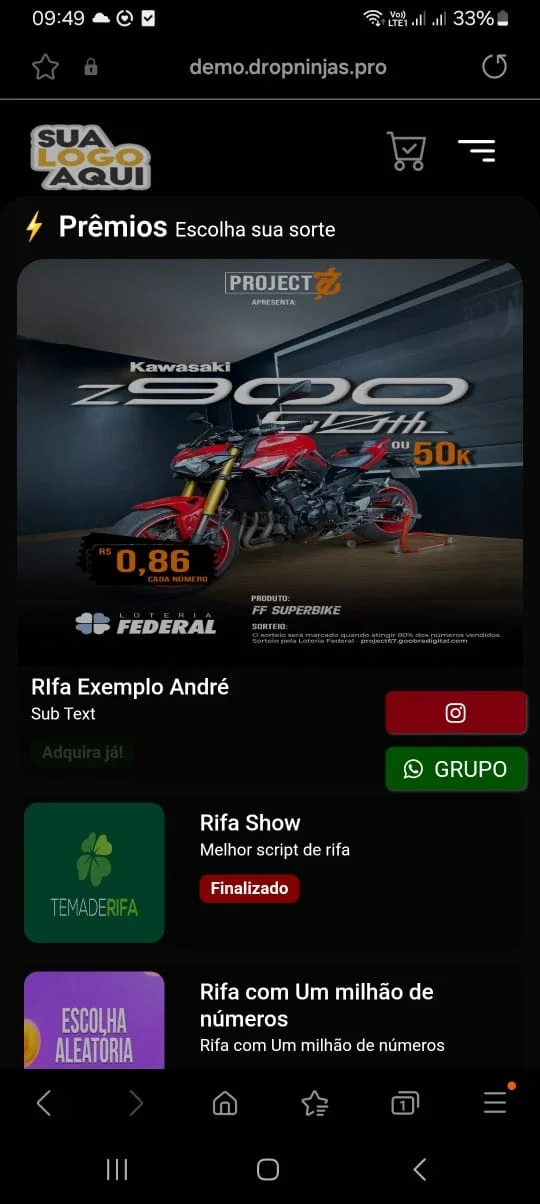View open browser tabs
The height and width of the screenshot is (1204, 540).
pos(404,1103)
